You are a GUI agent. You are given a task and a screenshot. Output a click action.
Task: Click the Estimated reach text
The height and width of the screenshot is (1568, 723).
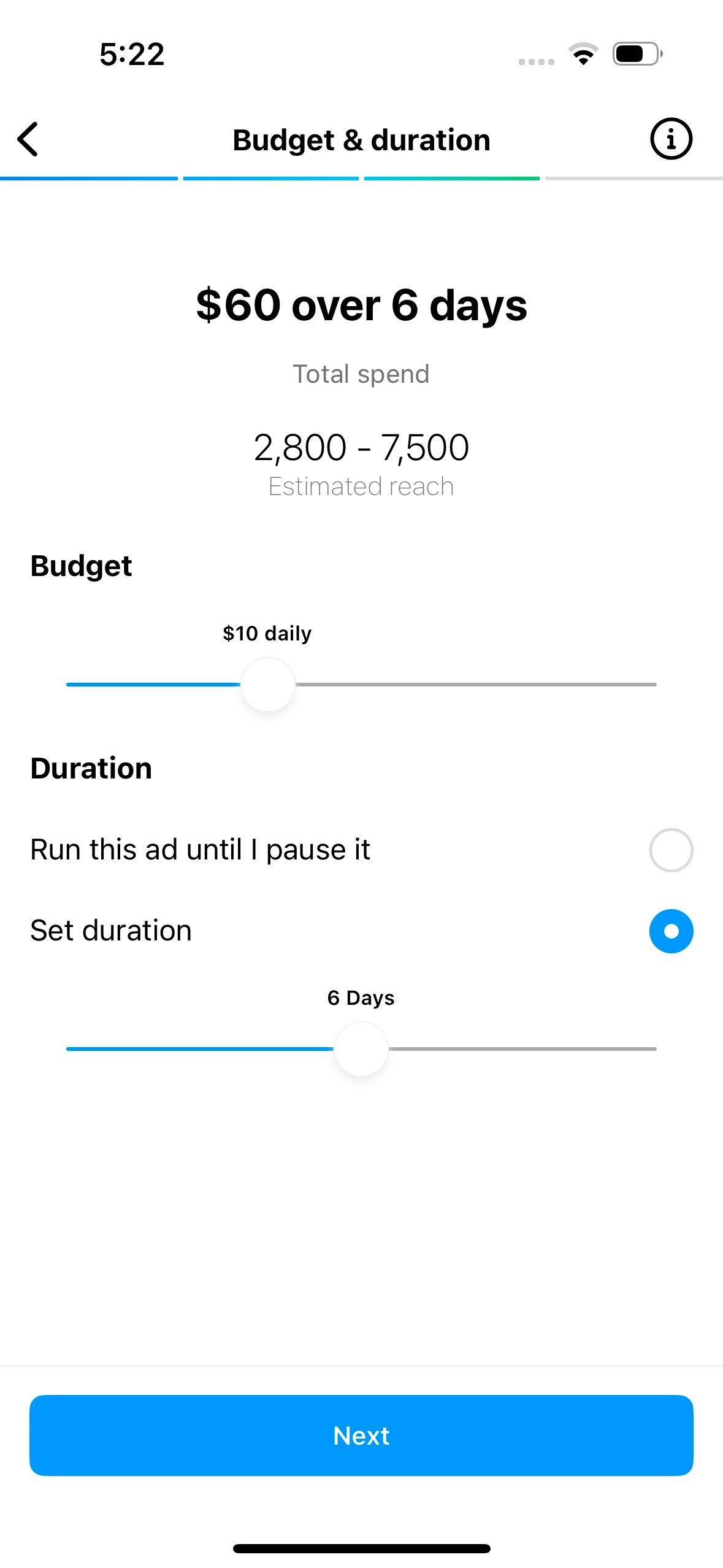point(361,485)
